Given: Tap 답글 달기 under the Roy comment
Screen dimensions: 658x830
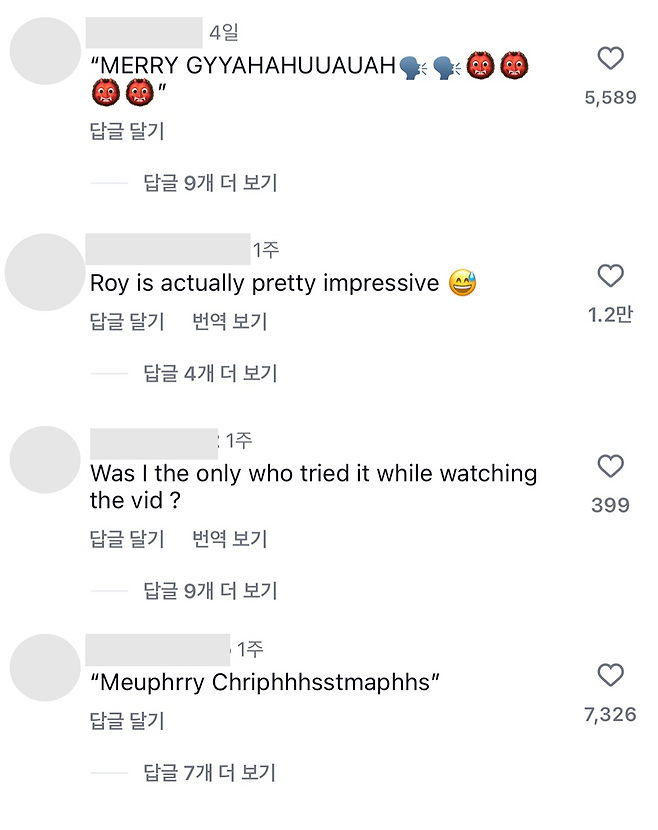Looking at the screenshot, I should pyautogui.click(x=127, y=322).
